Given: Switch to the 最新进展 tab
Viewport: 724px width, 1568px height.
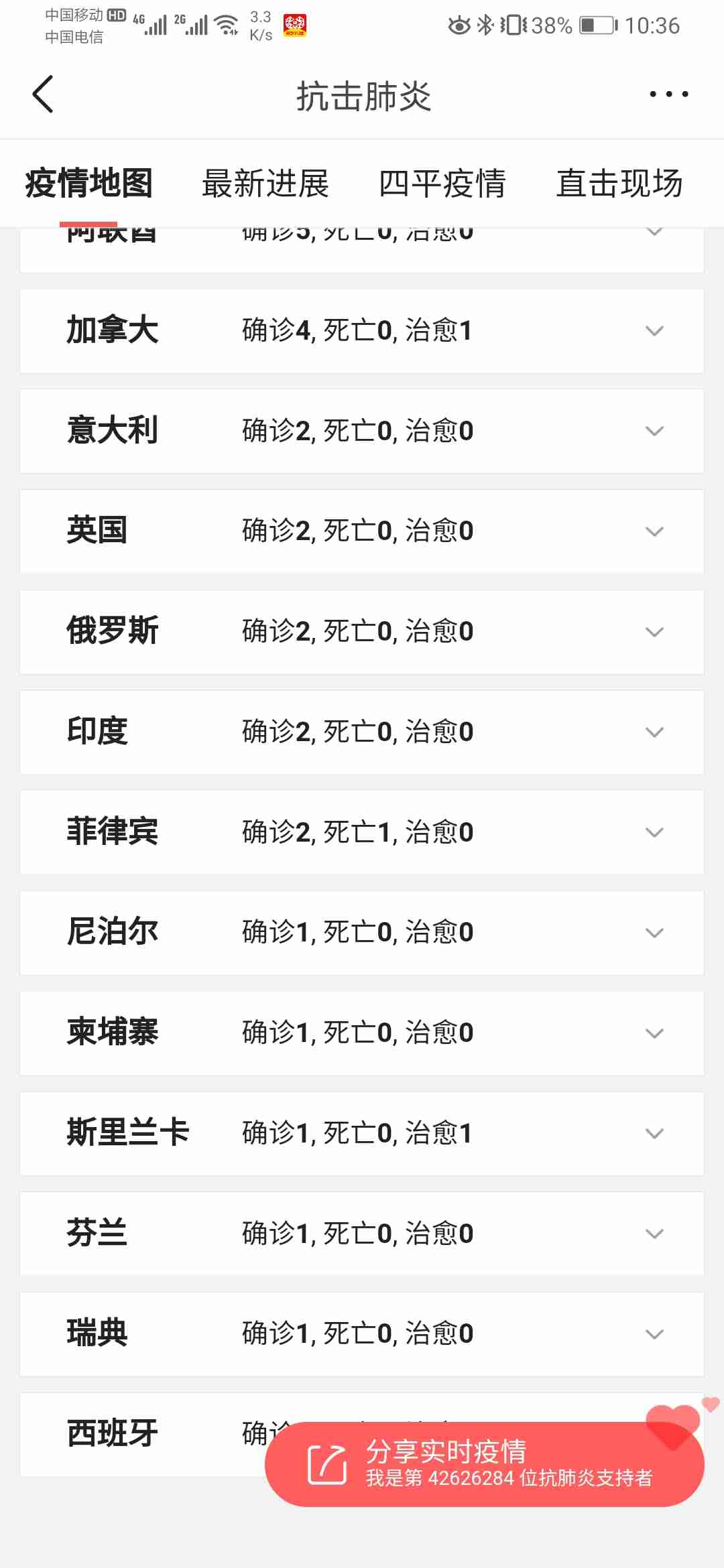Looking at the screenshot, I should click(265, 184).
